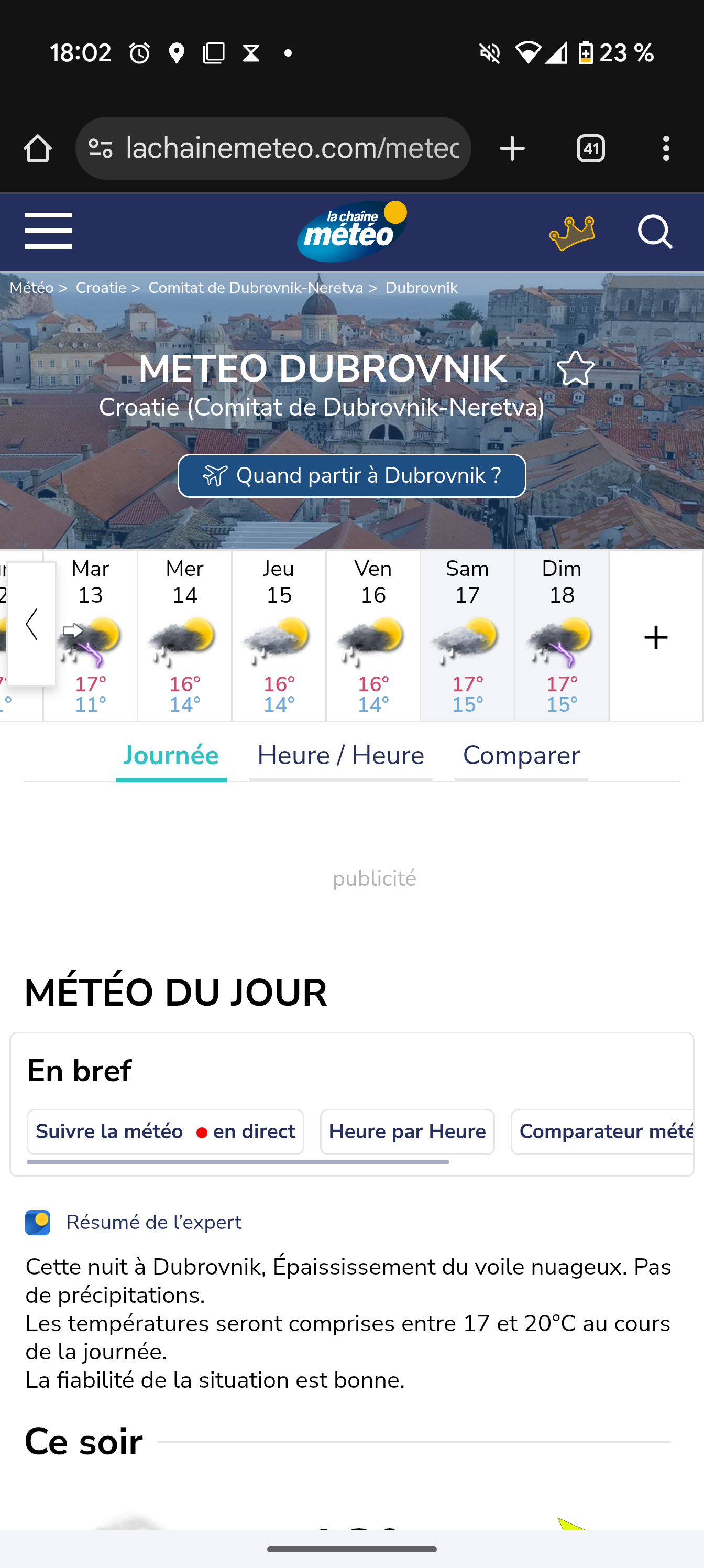Open the site search magnifier
The image size is (704, 1568).
click(x=655, y=232)
